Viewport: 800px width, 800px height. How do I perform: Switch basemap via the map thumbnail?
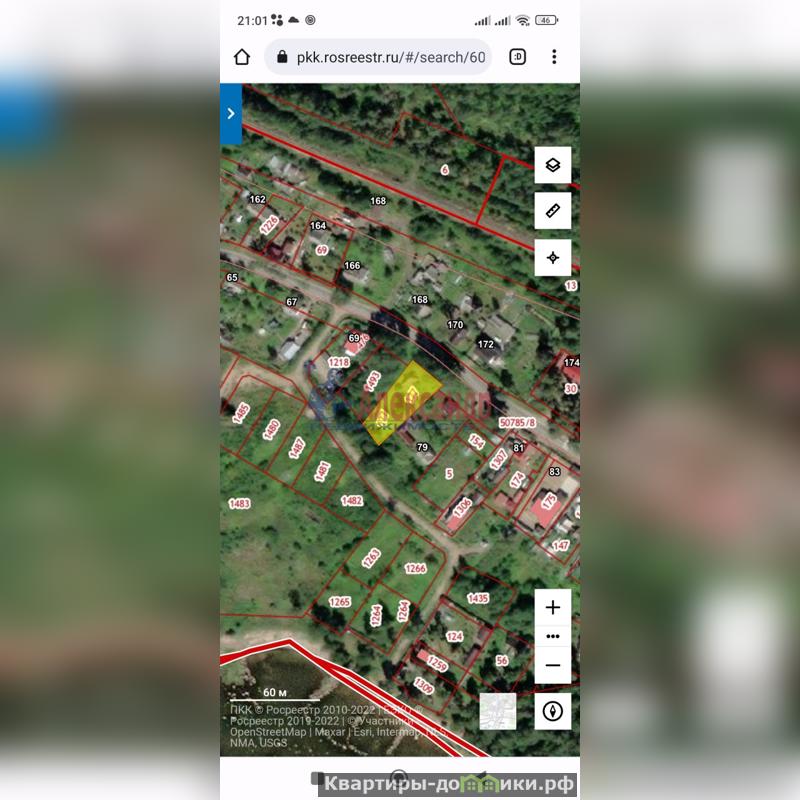click(x=498, y=711)
